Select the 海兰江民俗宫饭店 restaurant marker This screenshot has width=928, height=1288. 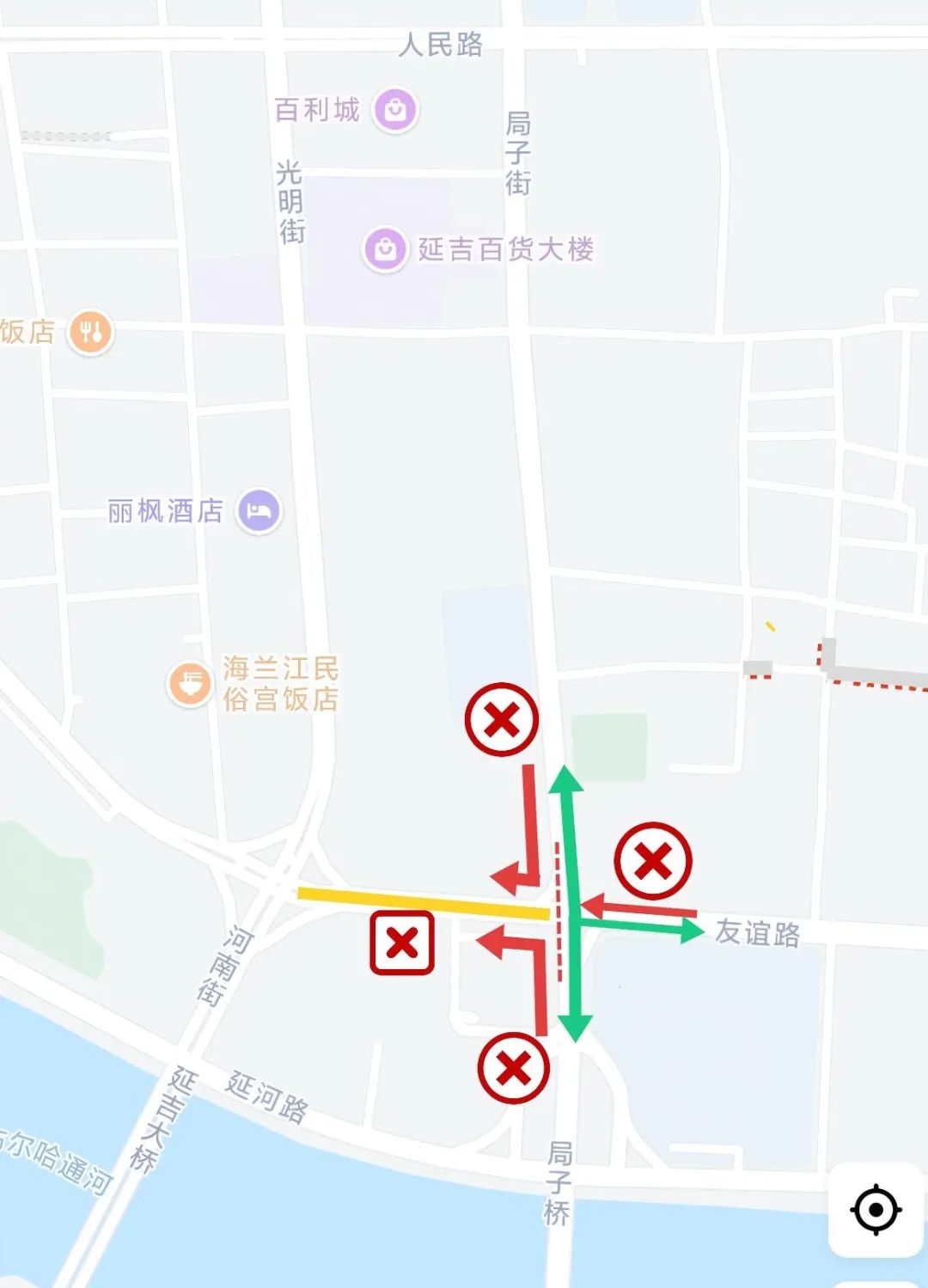coord(189,684)
